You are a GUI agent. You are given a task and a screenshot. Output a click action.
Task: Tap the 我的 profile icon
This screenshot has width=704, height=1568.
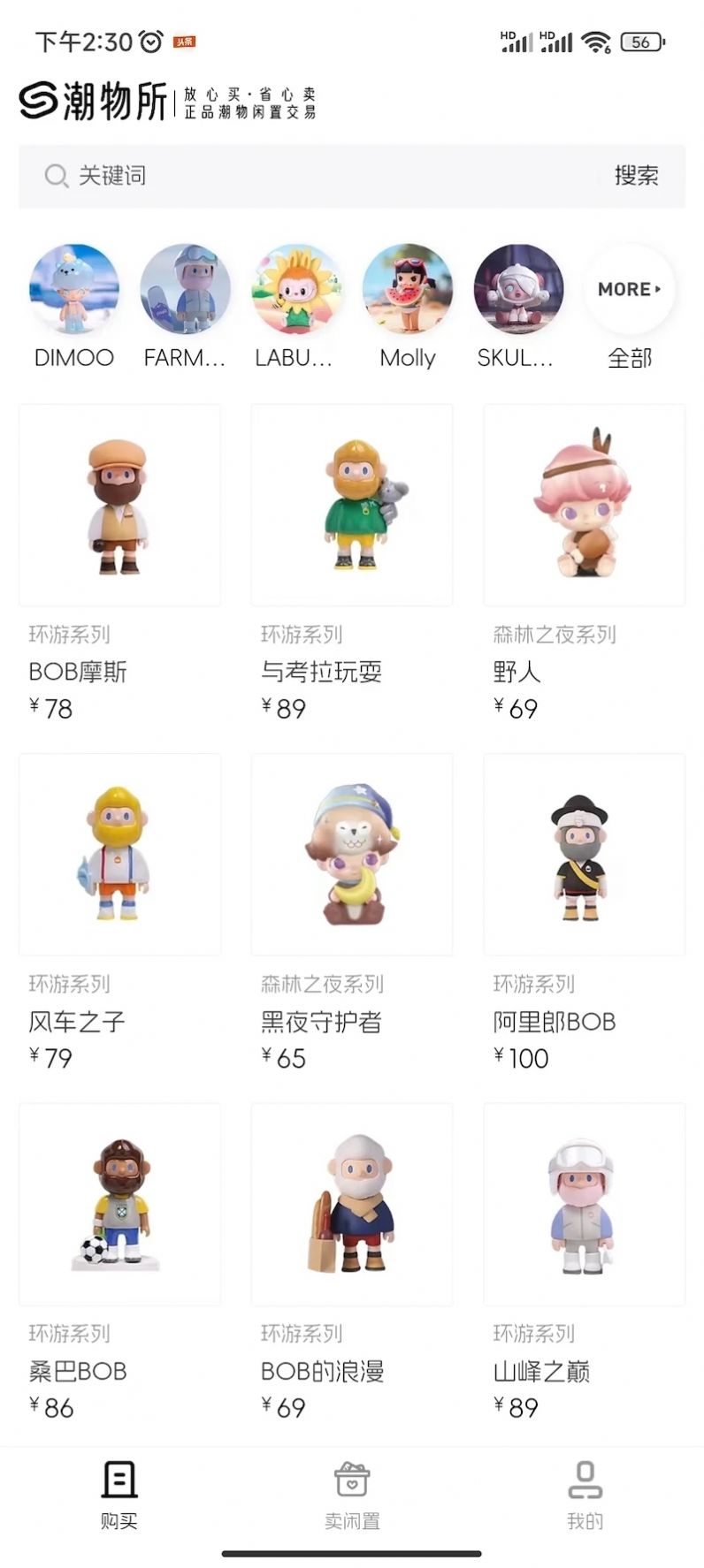[585, 1474]
